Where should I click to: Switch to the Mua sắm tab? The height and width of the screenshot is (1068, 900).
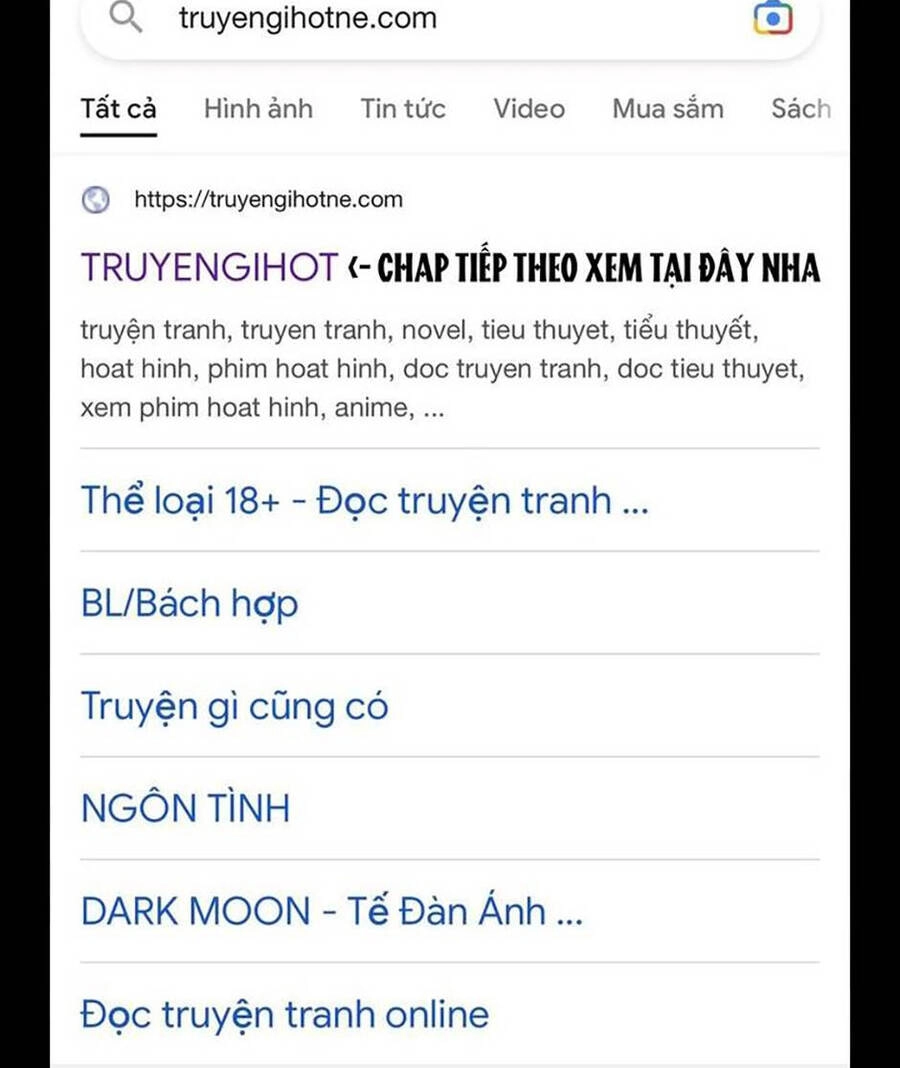tap(667, 109)
